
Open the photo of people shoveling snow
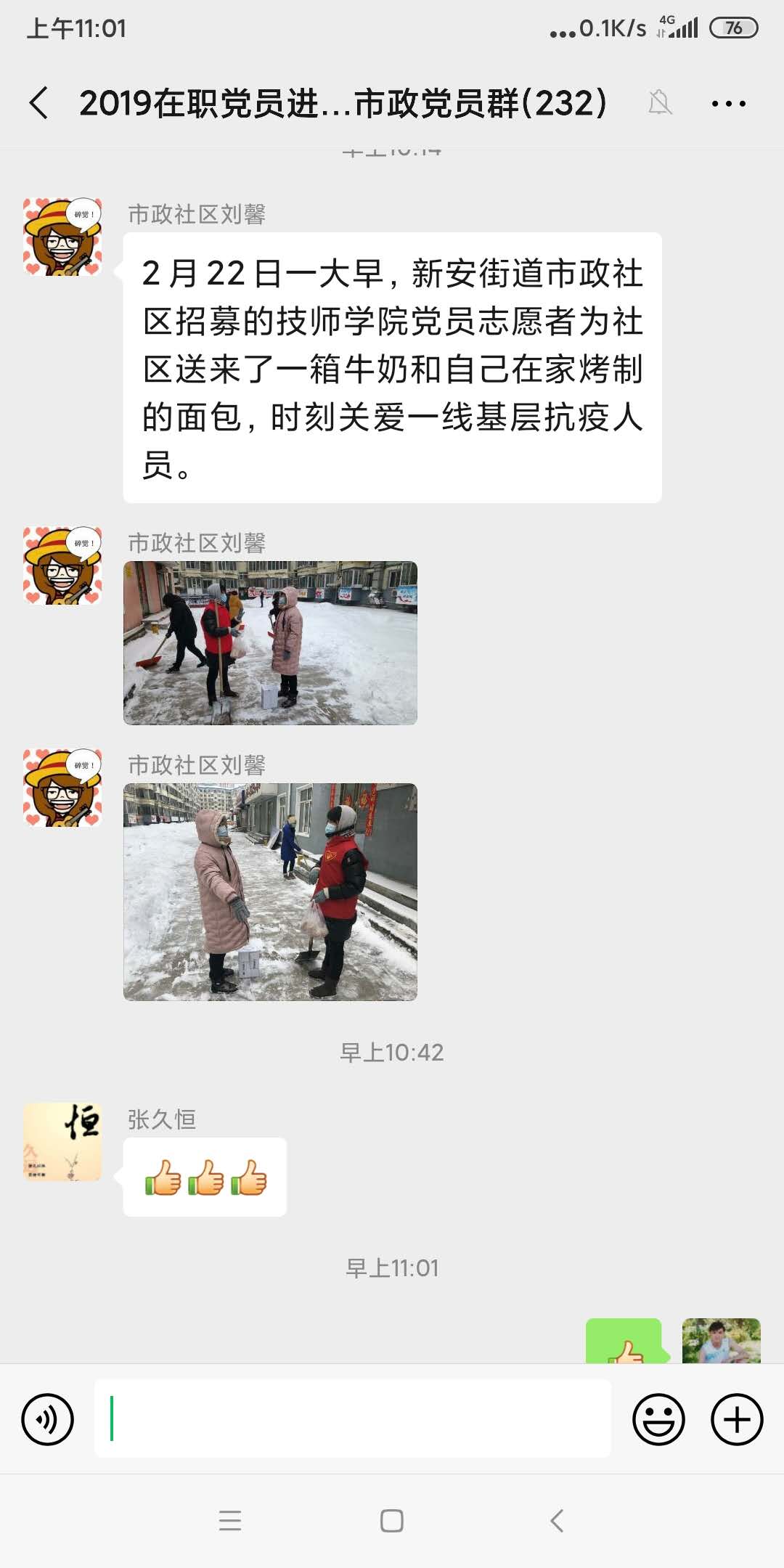[270, 642]
